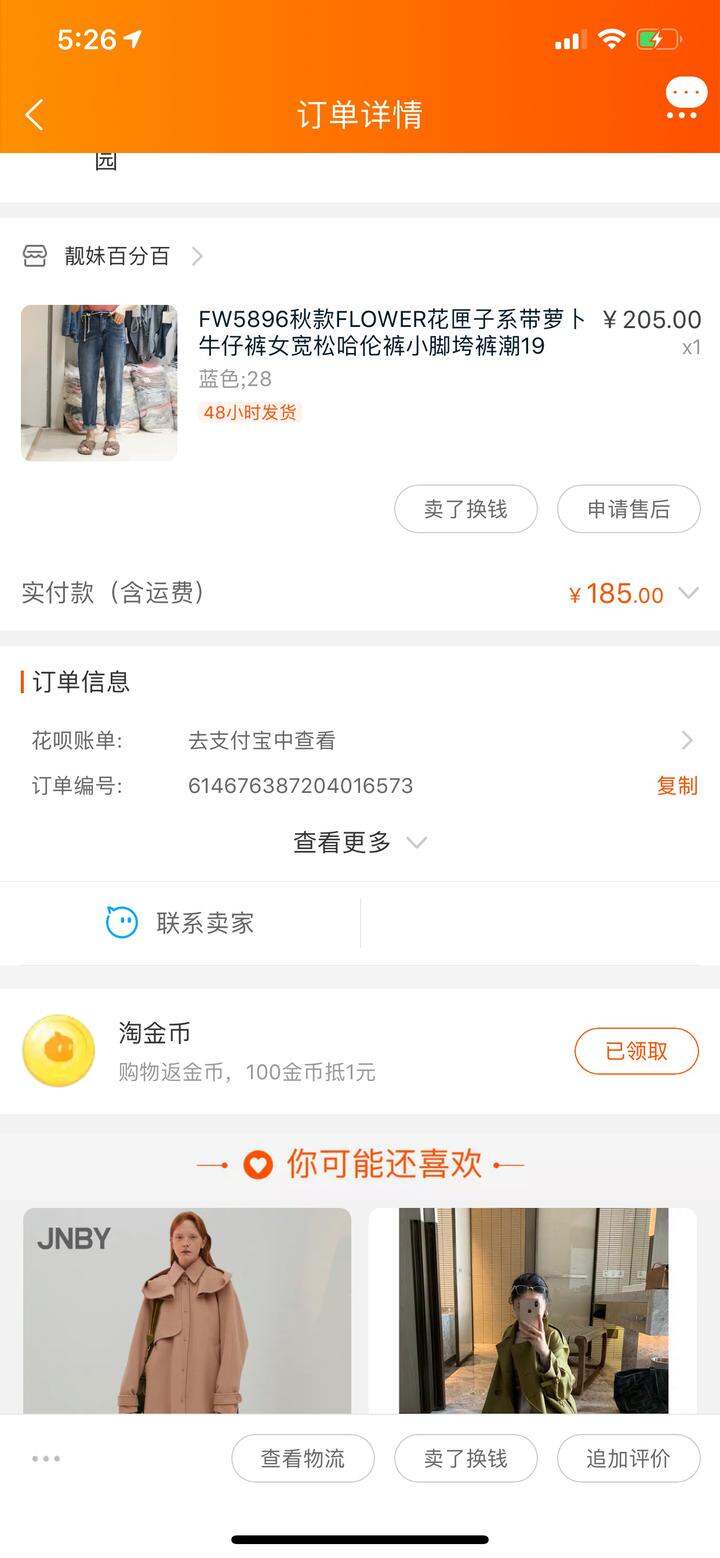The image size is (720, 1558).
Task: Contact the seller via 联系卖家
Action: tap(181, 922)
